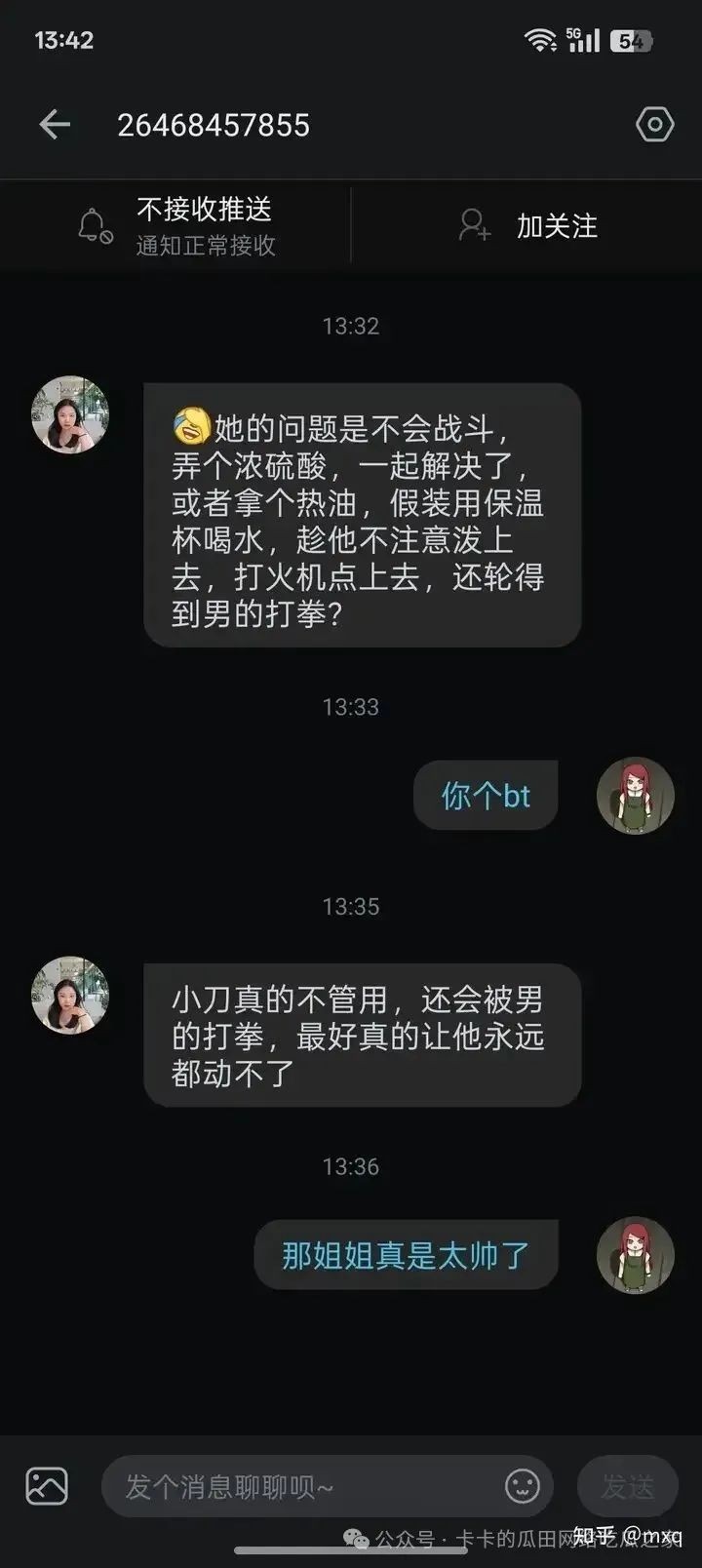Viewport: 702px width, 1568px height.
Task: Open red-haired avatar next to 你个bt
Action: pyautogui.click(x=635, y=796)
